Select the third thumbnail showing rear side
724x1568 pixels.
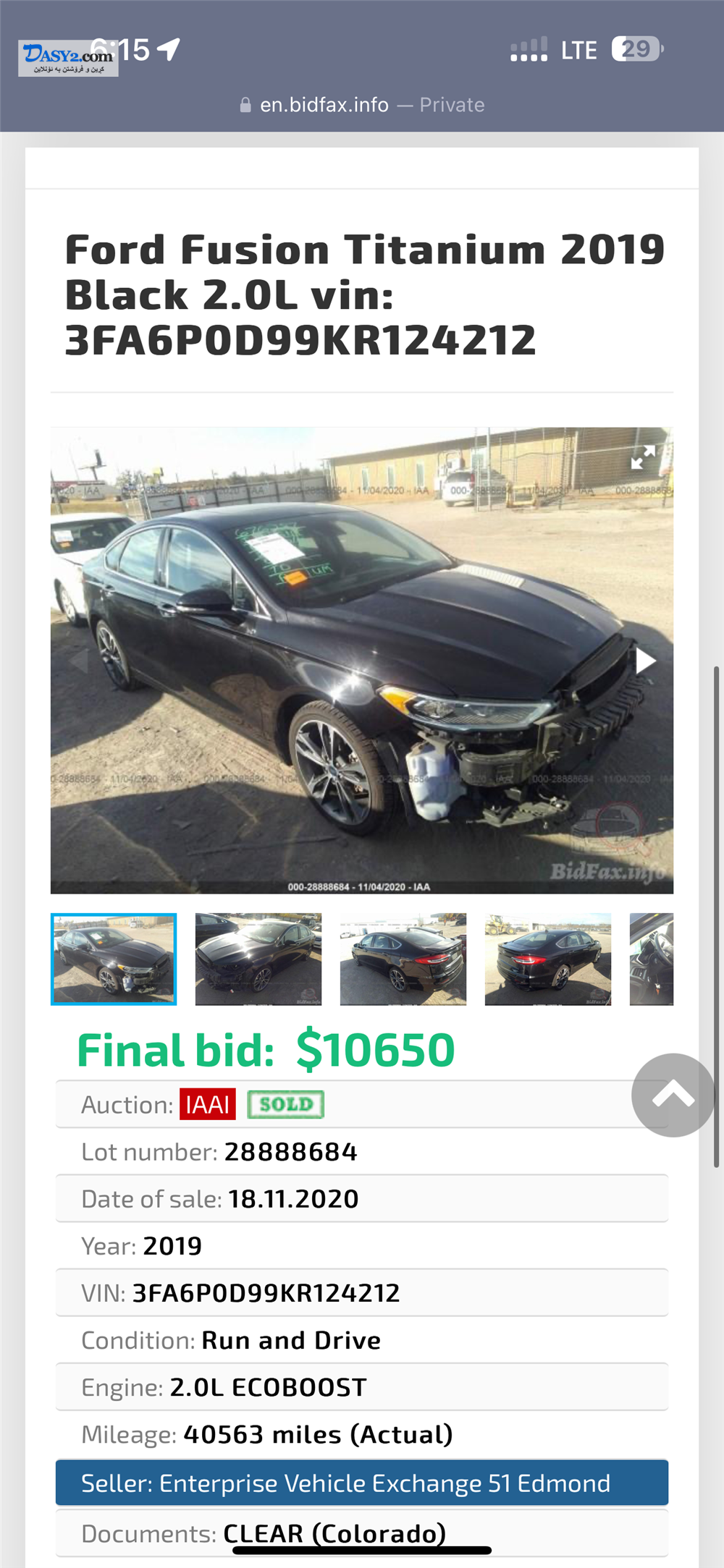pos(403,959)
